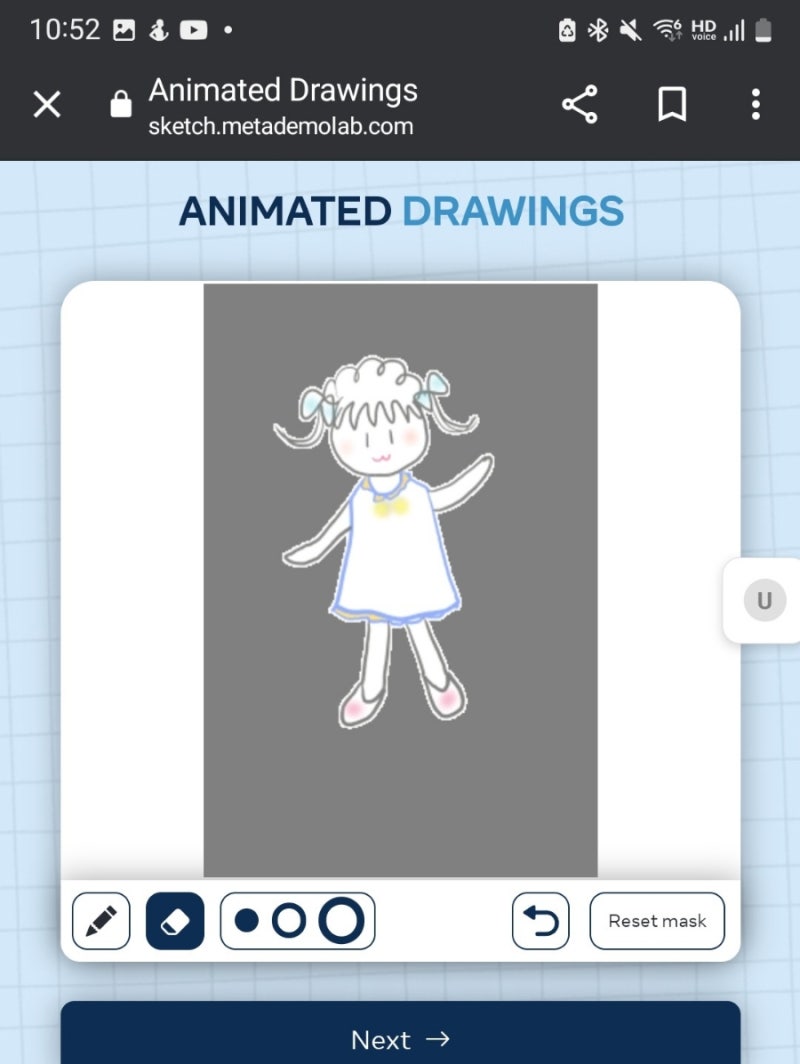
Task: Open the browser overflow three-dot menu
Action: 755,104
